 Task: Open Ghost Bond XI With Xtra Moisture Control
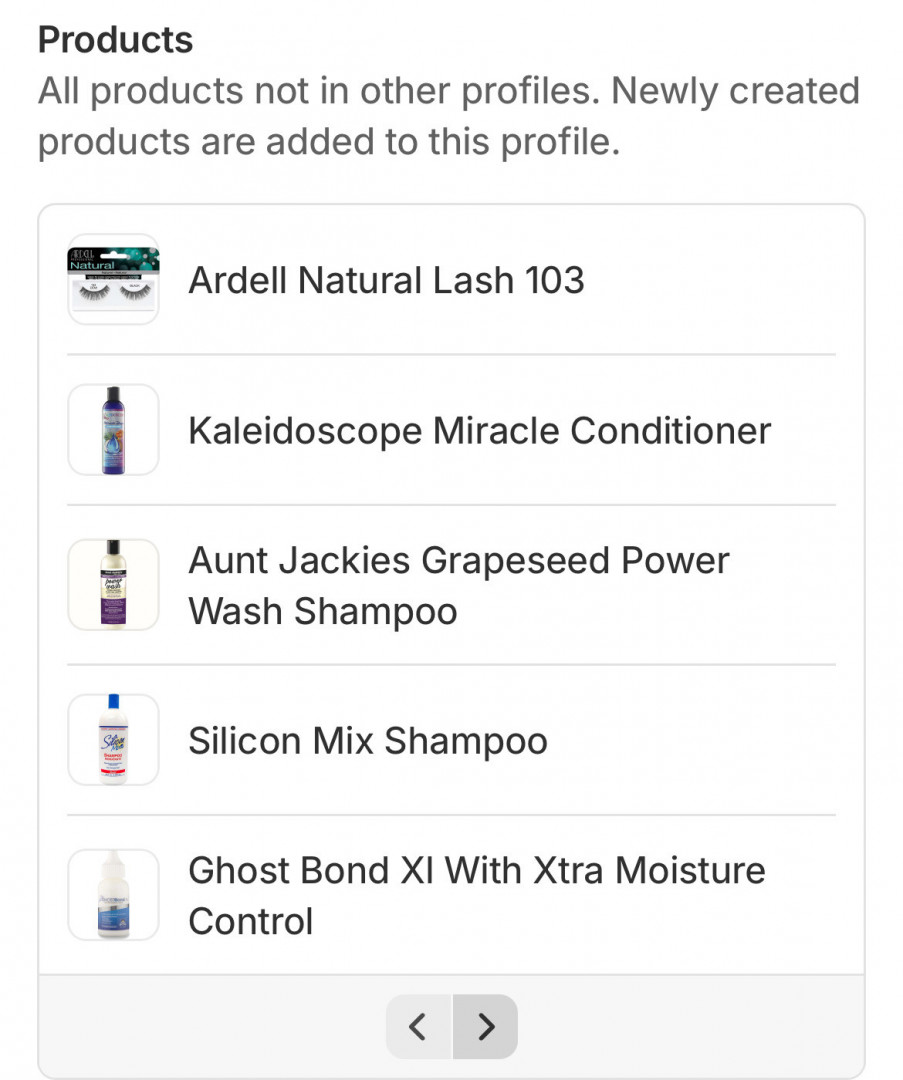[476, 895]
